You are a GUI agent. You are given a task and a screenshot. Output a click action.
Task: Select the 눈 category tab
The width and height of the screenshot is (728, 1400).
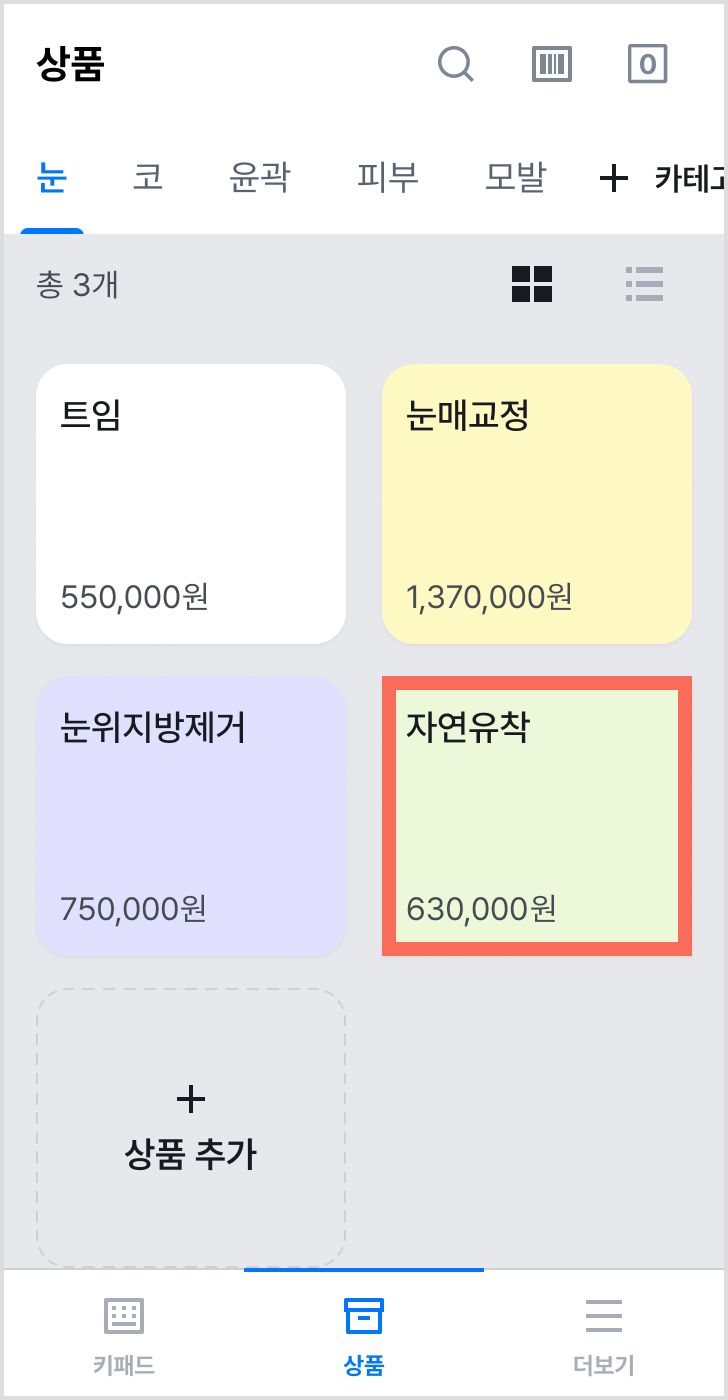point(52,178)
